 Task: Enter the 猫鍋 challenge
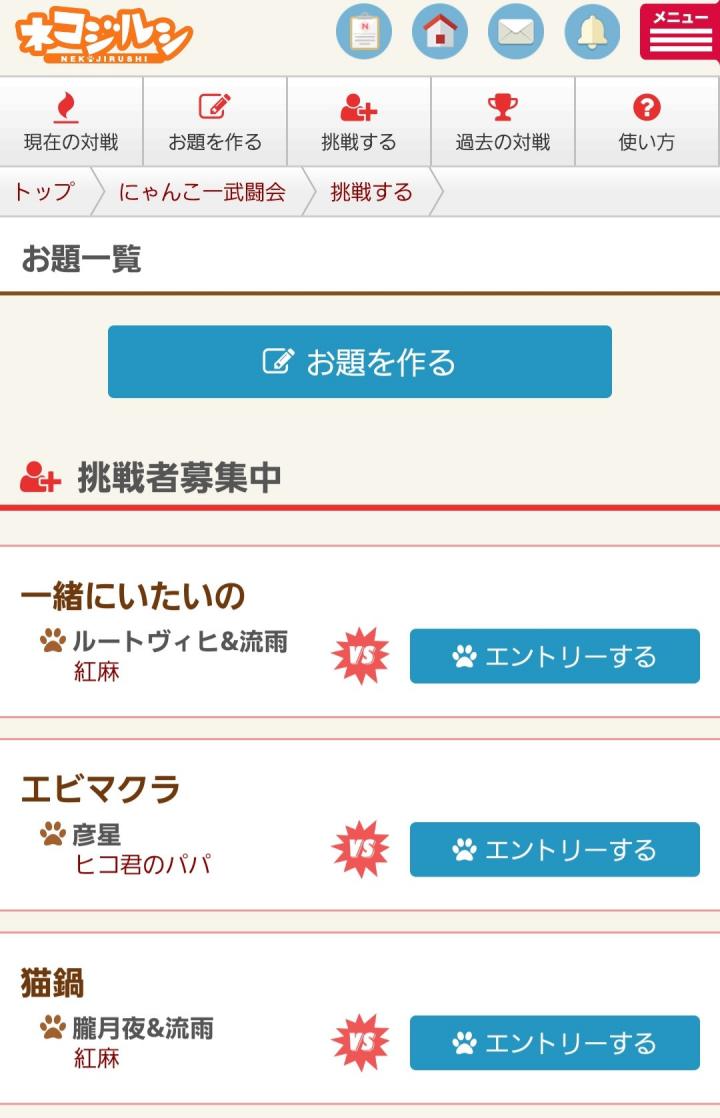[x=554, y=1043]
